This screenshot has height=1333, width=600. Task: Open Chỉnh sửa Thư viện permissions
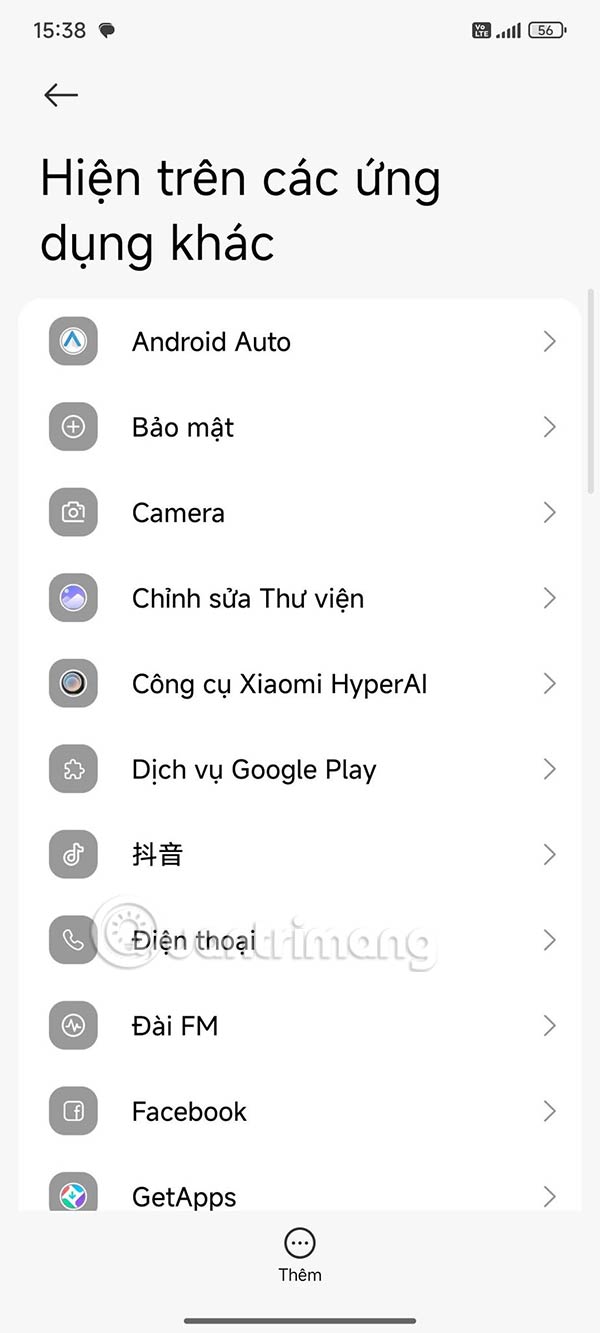[300, 599]
